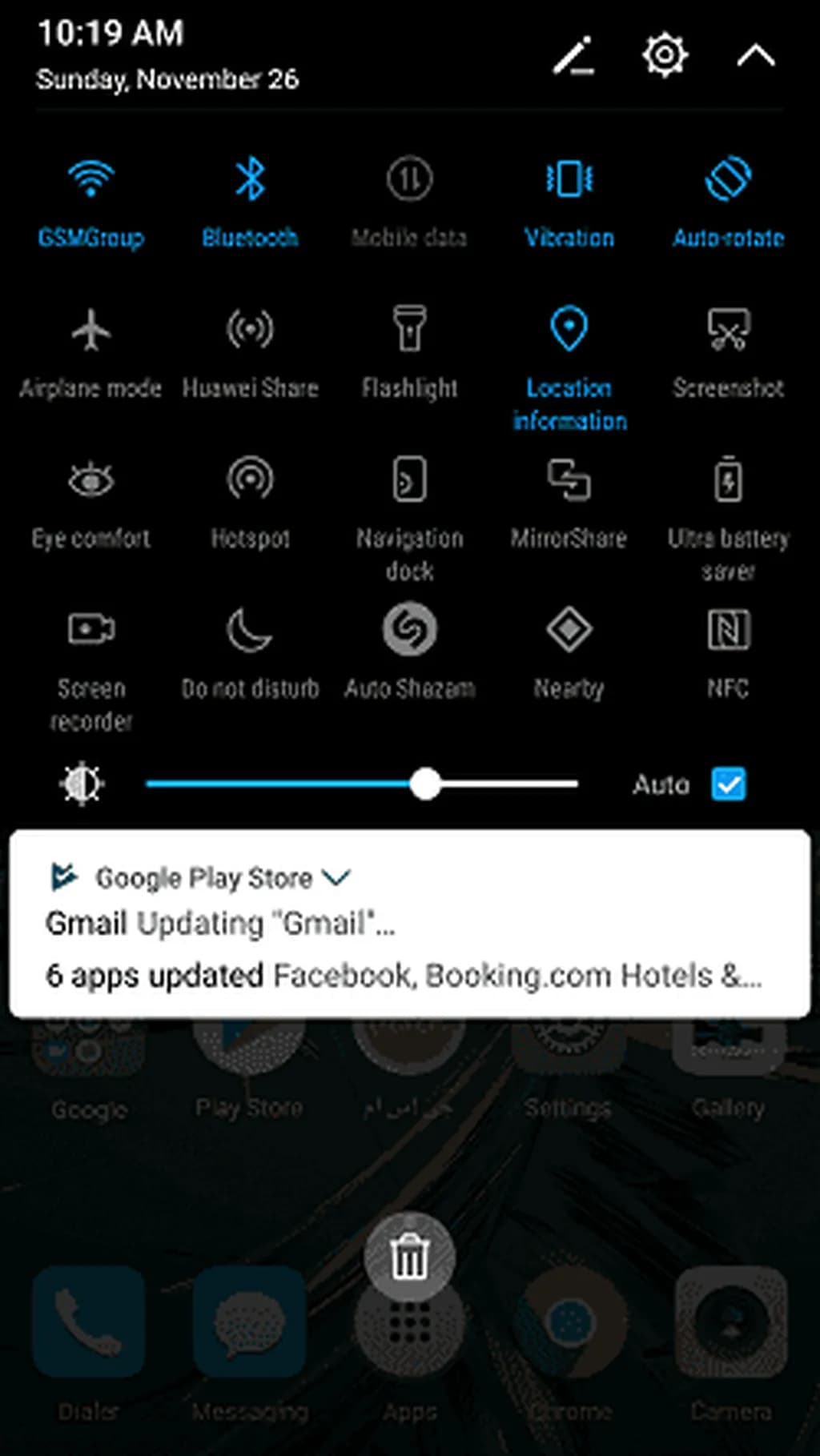Switch on the Flashlight
The image size is (820, 1456).
(409, 329)
